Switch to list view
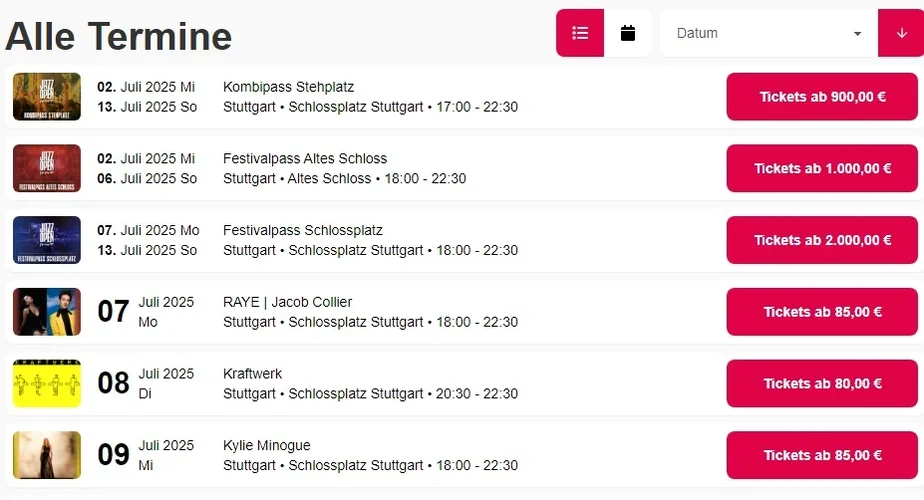The image size is (924, 500). 580,33
